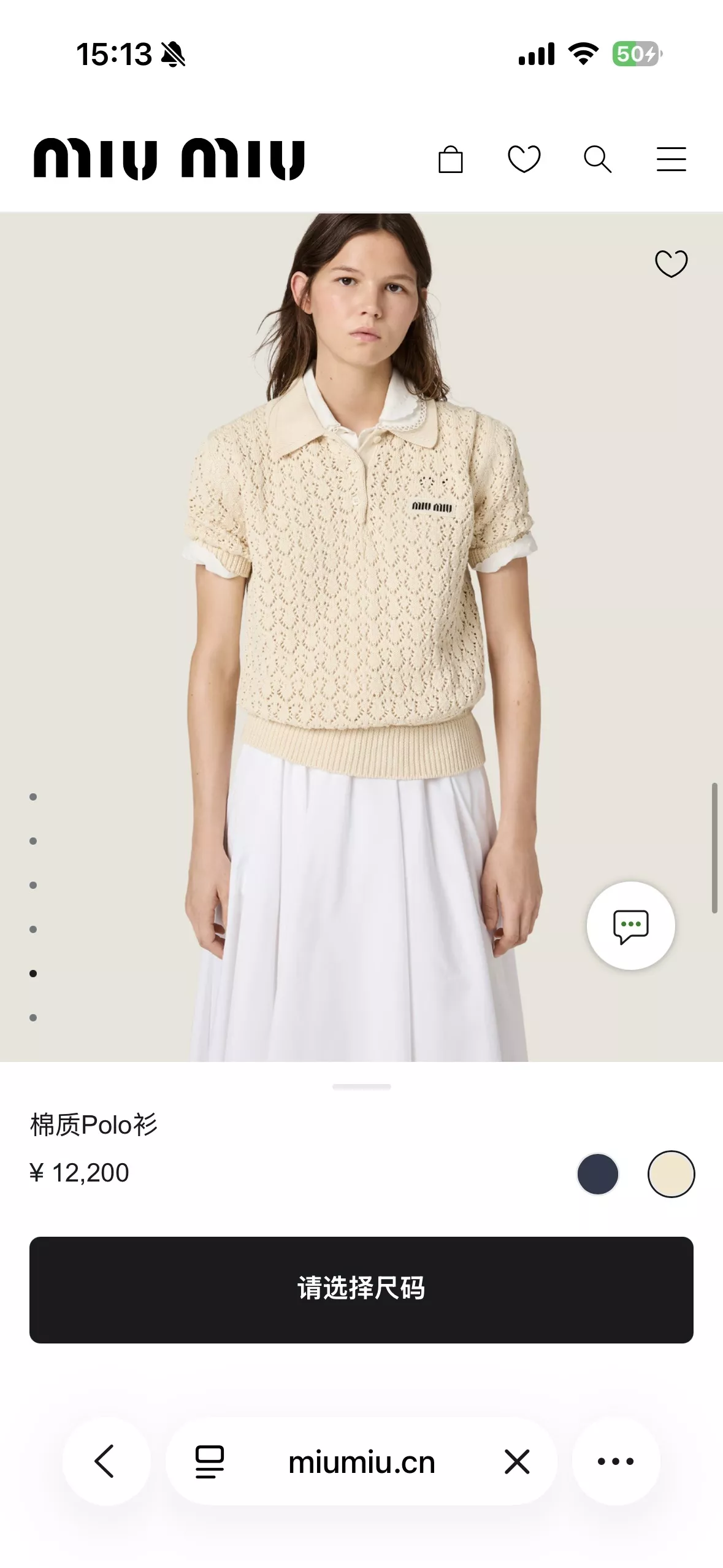Open the wishlist heart in header
This screenshot has width=723, height=1568.
pyautogui.click(x=524, y=159)
